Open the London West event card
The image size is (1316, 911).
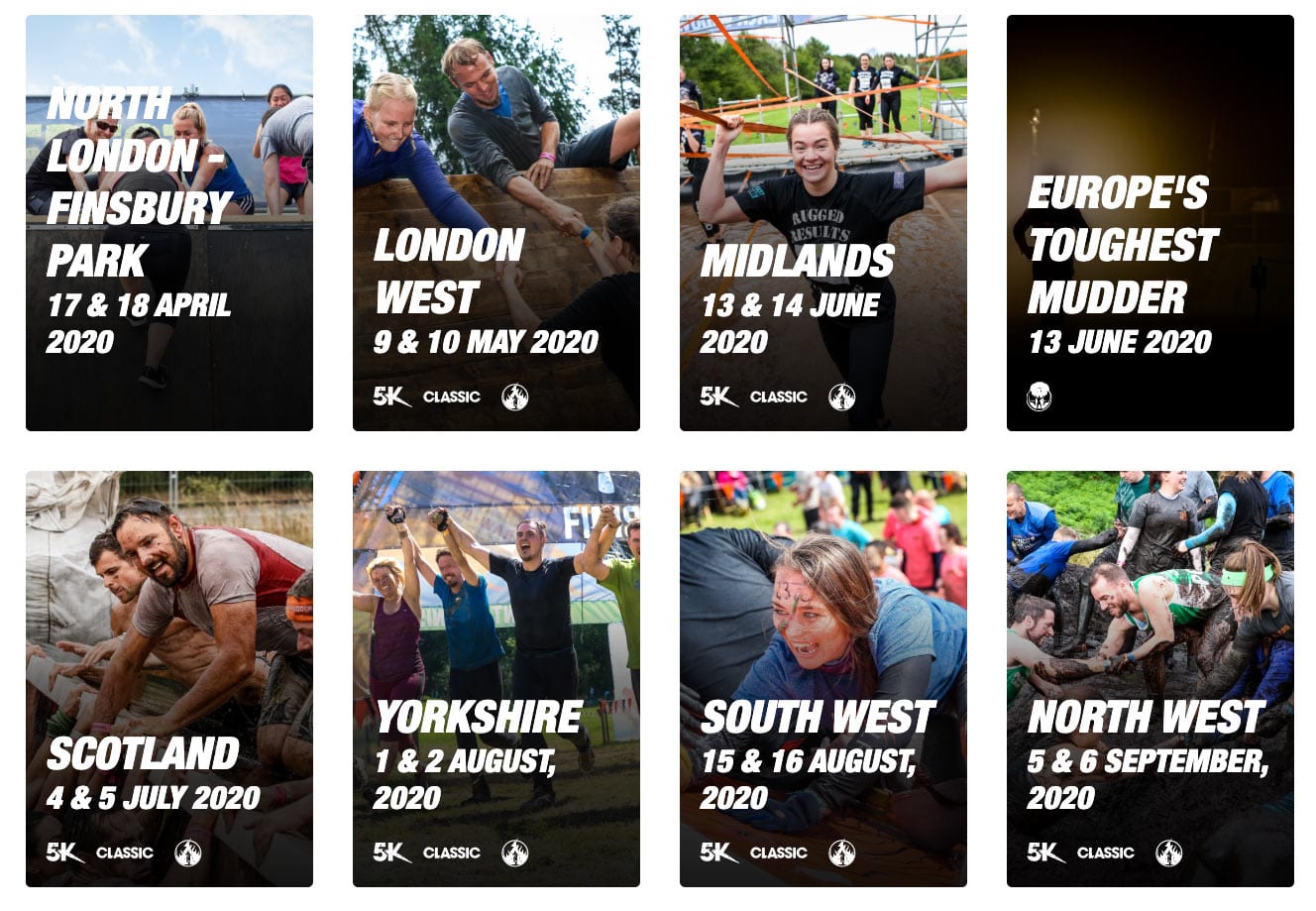click(x=495, y=223)
